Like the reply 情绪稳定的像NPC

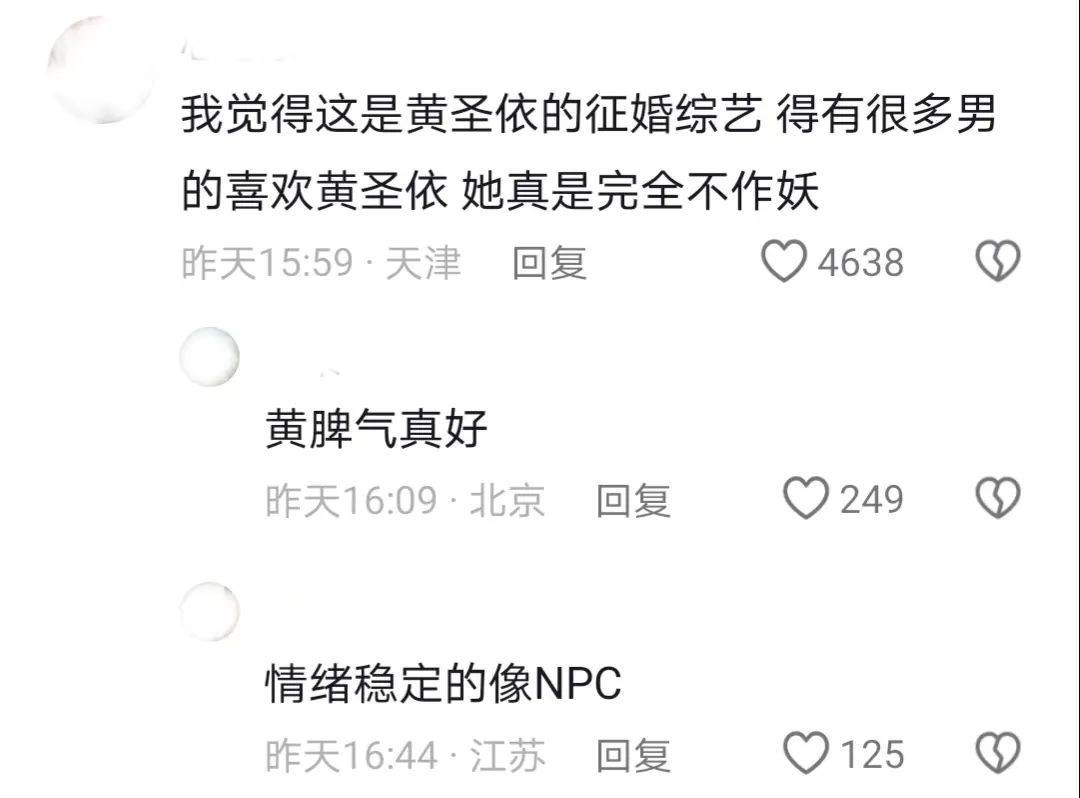coord(806,754)
